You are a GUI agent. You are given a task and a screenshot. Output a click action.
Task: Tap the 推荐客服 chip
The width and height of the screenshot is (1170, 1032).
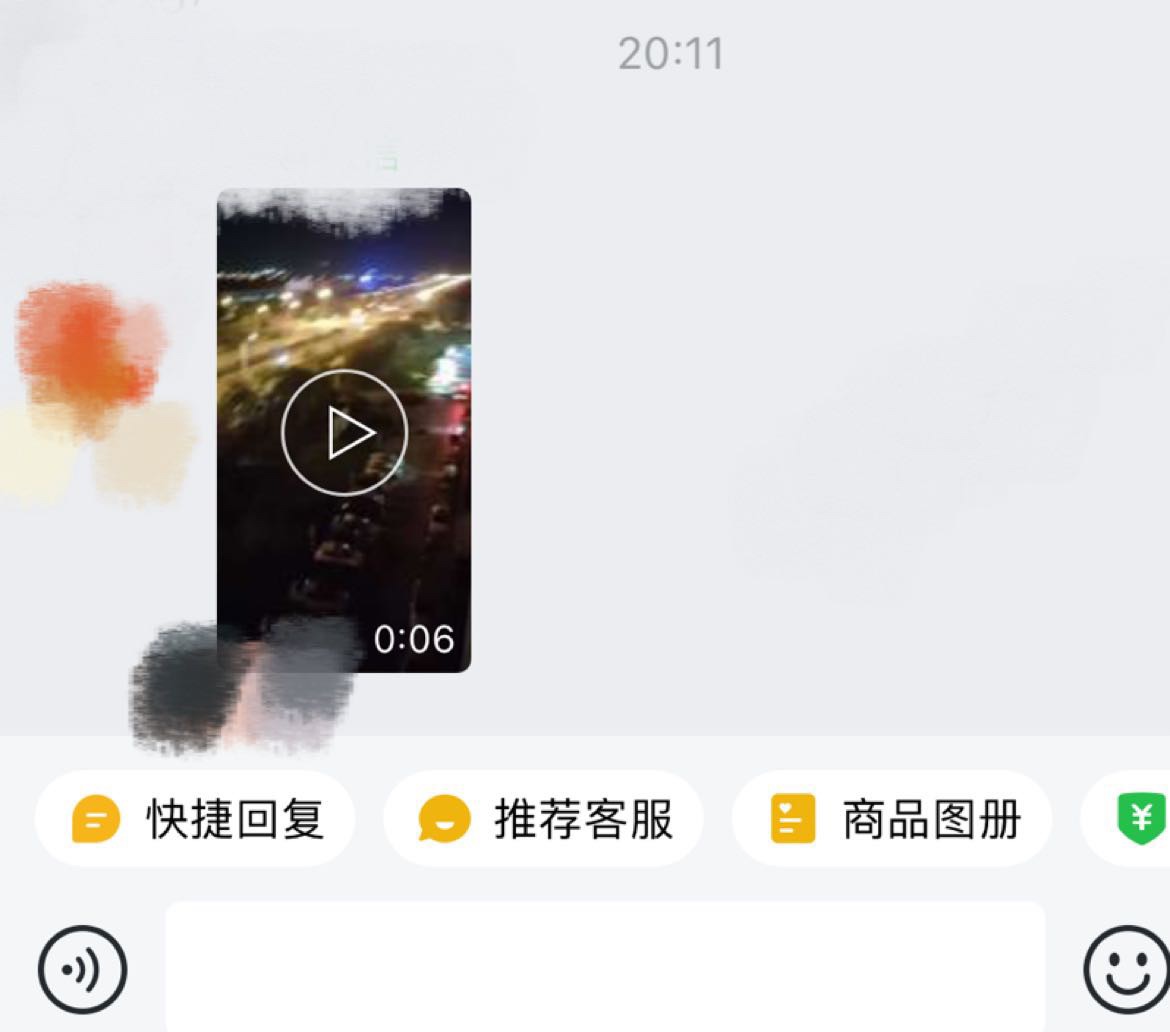(x=544, y=820)
